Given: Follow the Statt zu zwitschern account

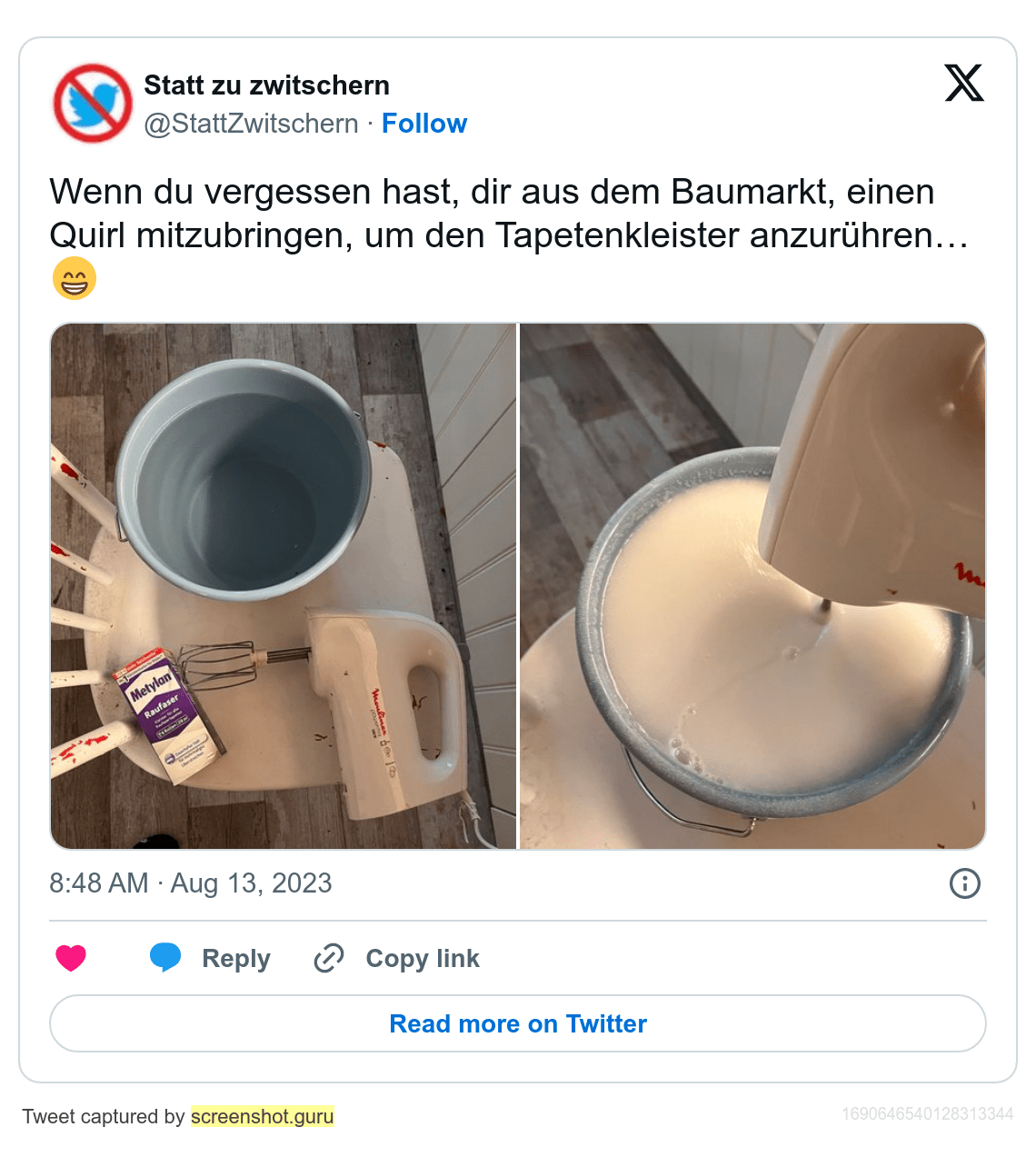Looking at the screenshot, I should click(x=423, y=124).
